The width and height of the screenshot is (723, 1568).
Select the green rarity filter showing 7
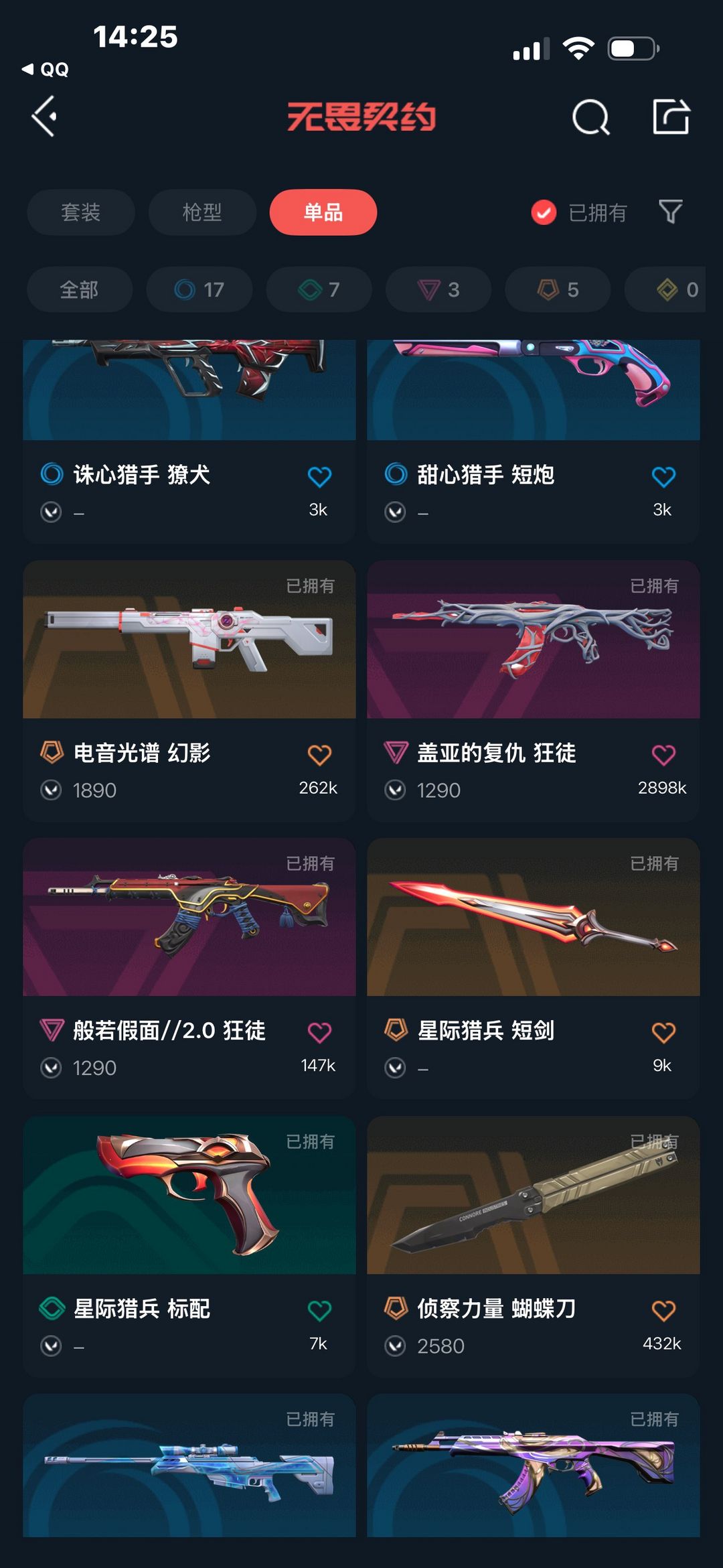pos(318,289)
